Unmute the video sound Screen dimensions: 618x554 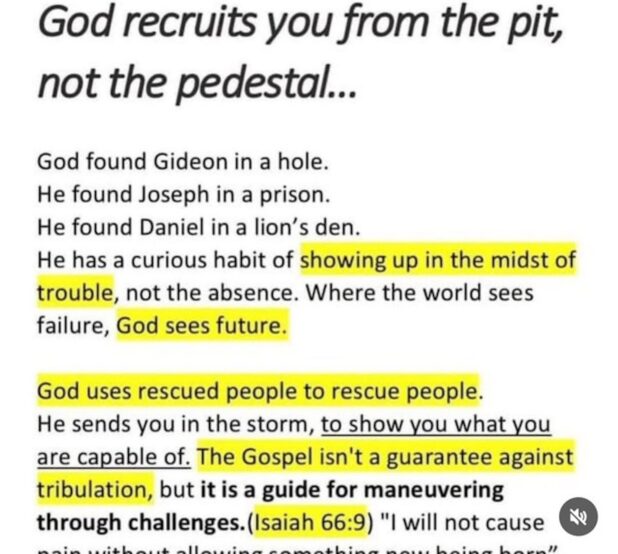point(577,517)
